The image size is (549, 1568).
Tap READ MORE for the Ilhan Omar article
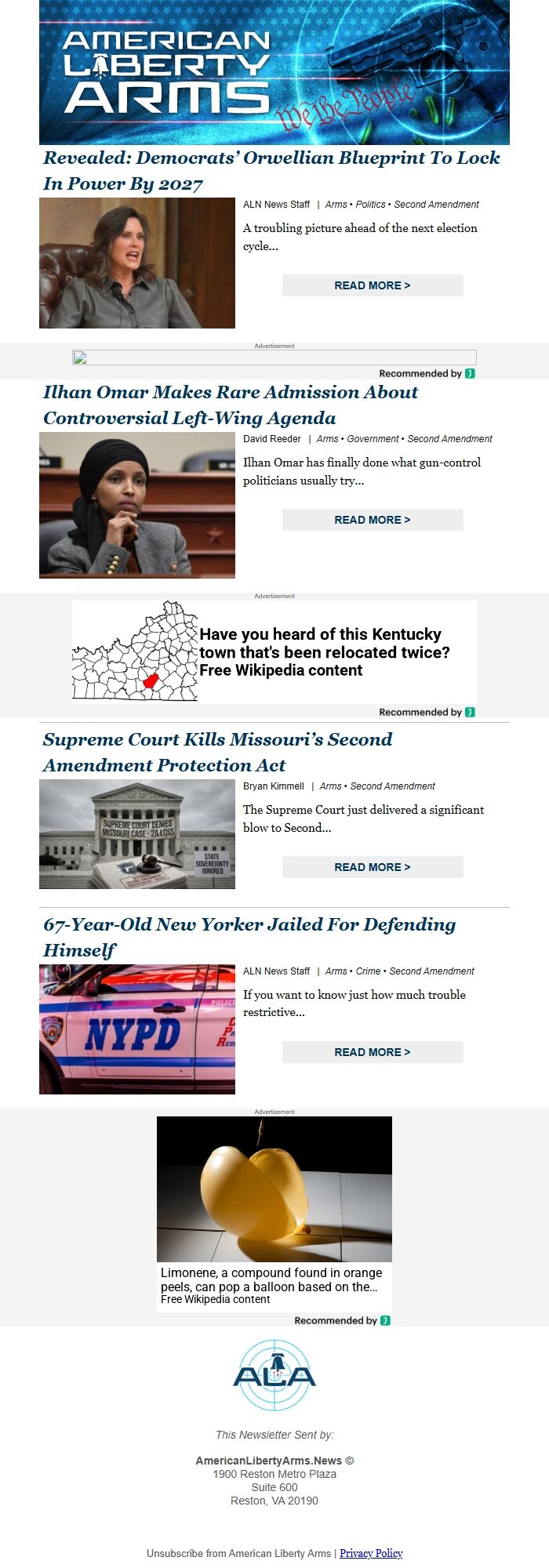[x=373, y=520]
